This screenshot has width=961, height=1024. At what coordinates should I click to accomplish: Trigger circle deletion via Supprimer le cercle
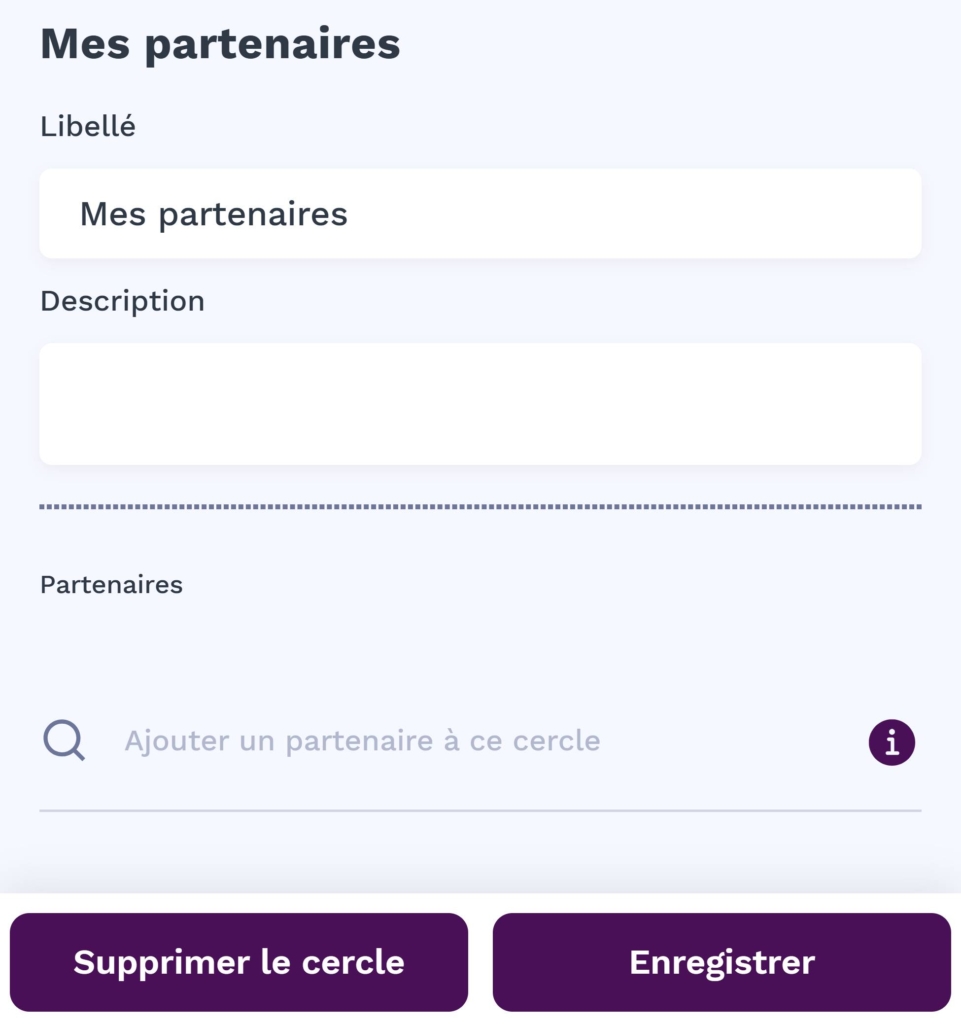point(238,961)
